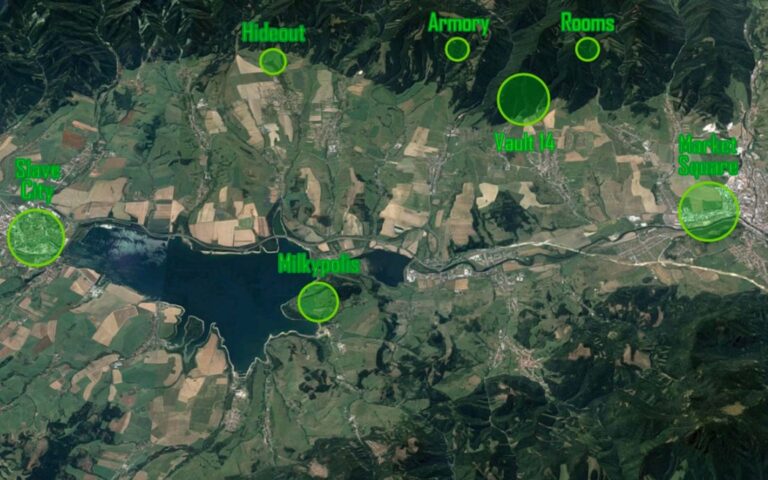Choose the Slave City location

pyautogui.click(x=36, y=238)
